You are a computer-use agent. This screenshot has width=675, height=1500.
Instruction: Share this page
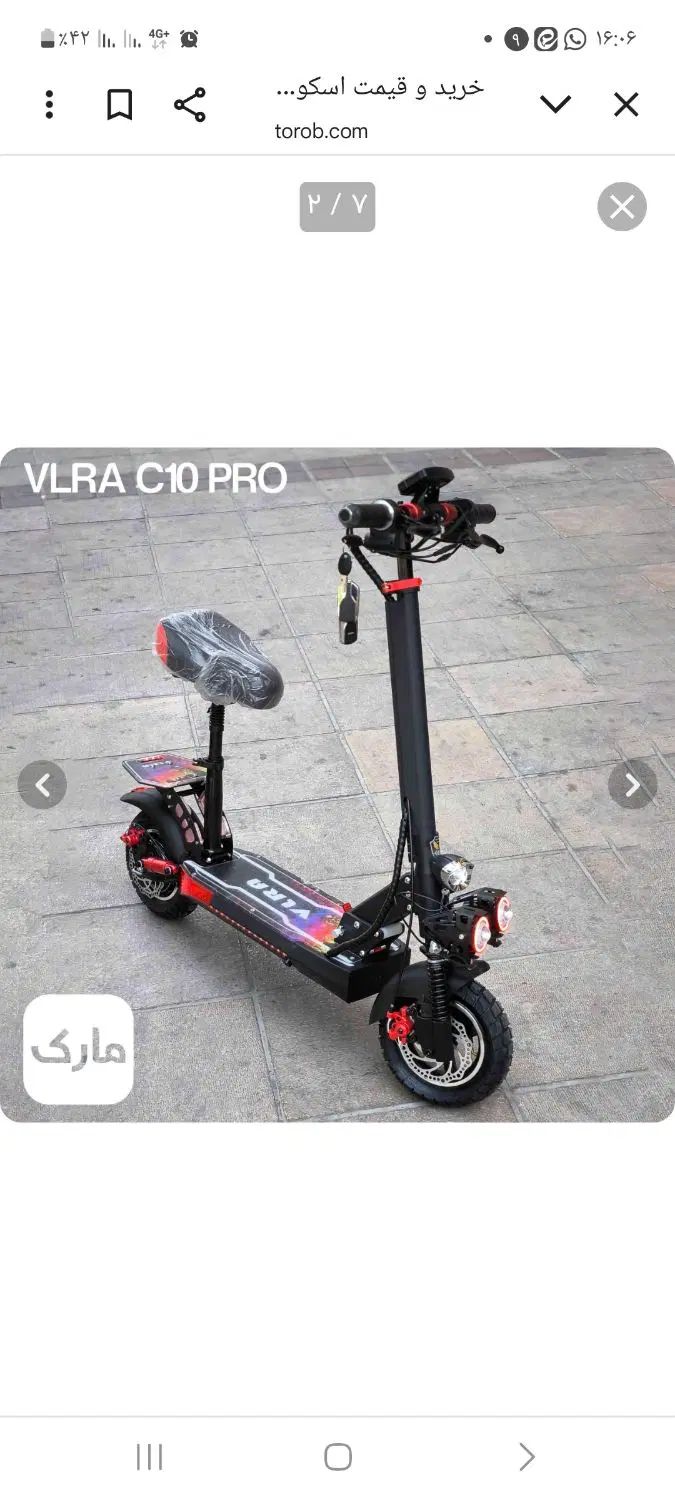[x=190, y=104]
